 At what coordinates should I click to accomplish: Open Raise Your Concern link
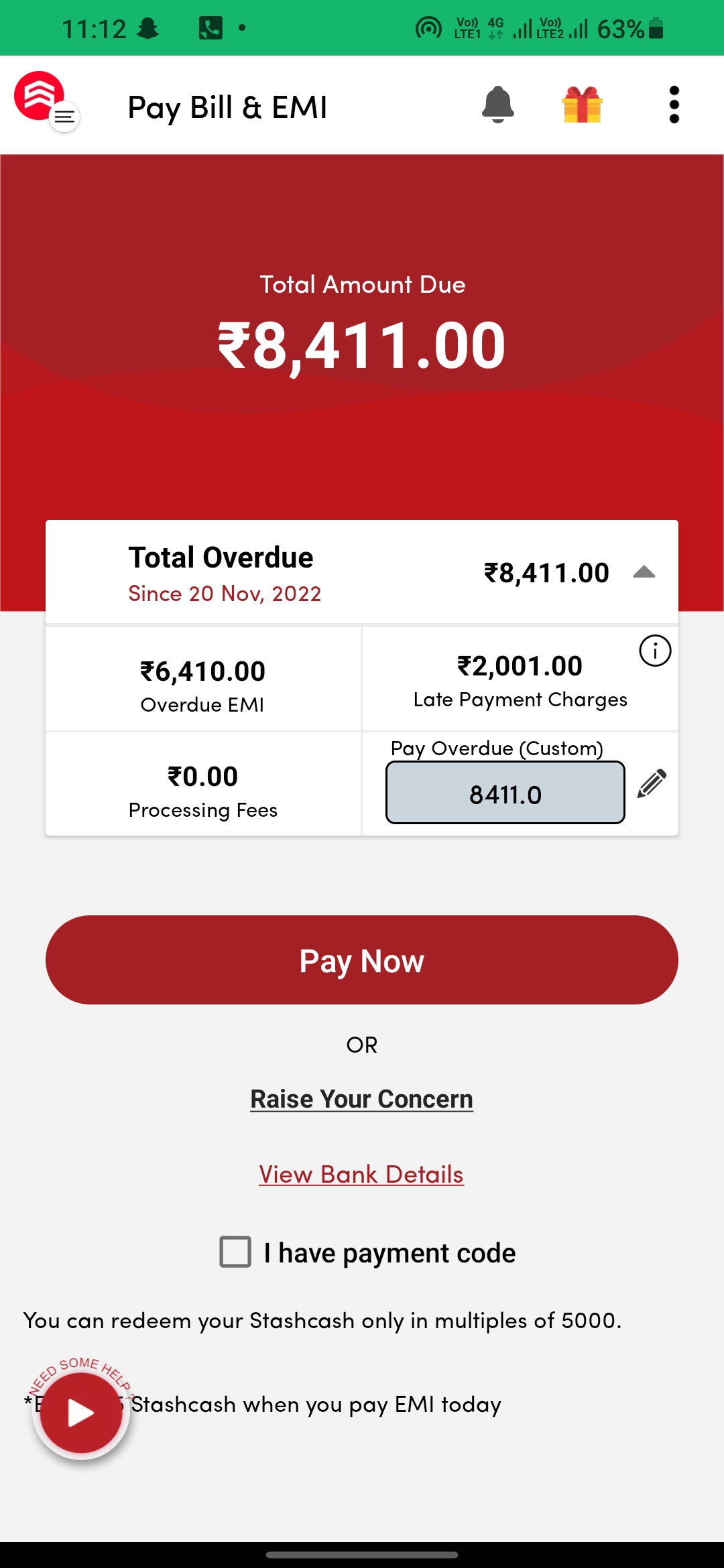coord(362,1099)
